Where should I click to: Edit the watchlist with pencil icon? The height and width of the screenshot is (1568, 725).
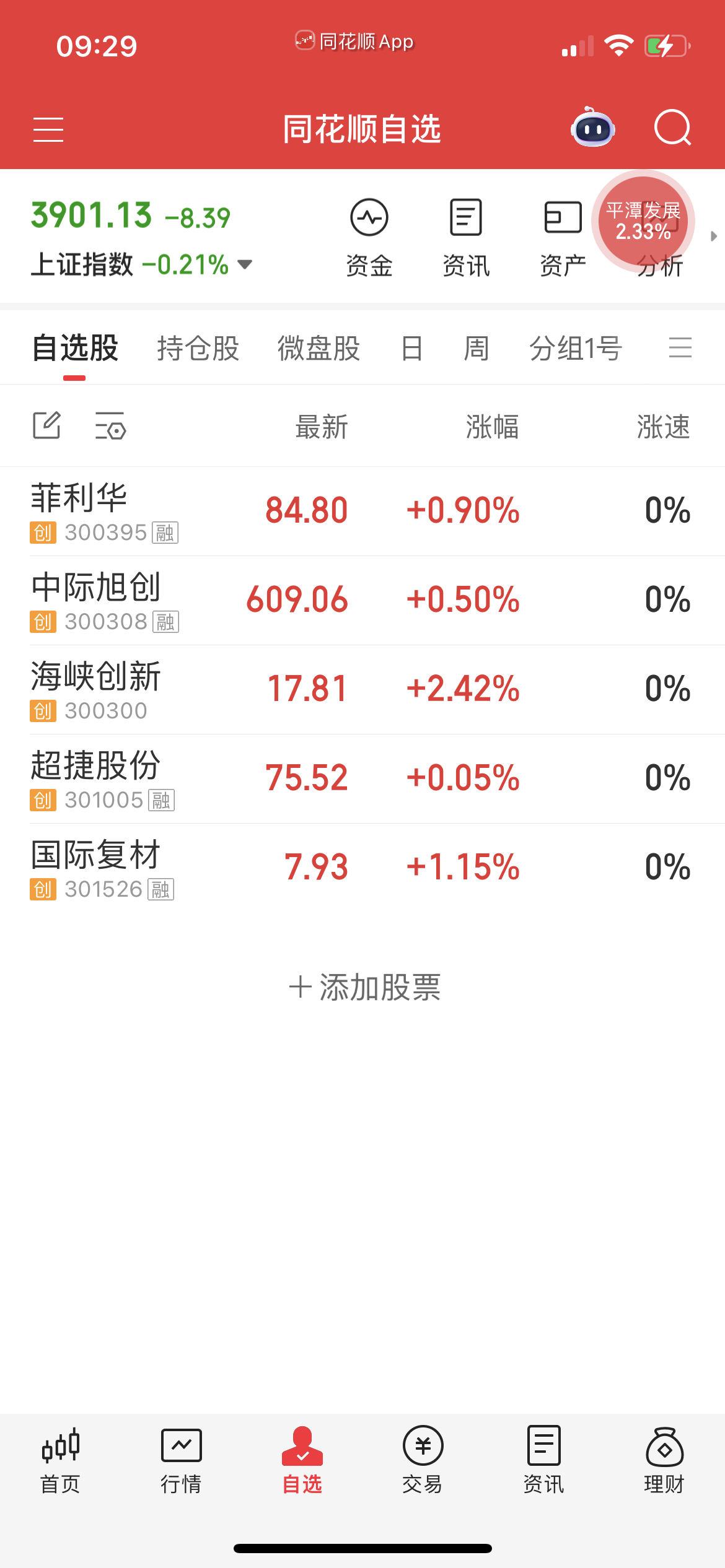[x=46, y=425]
